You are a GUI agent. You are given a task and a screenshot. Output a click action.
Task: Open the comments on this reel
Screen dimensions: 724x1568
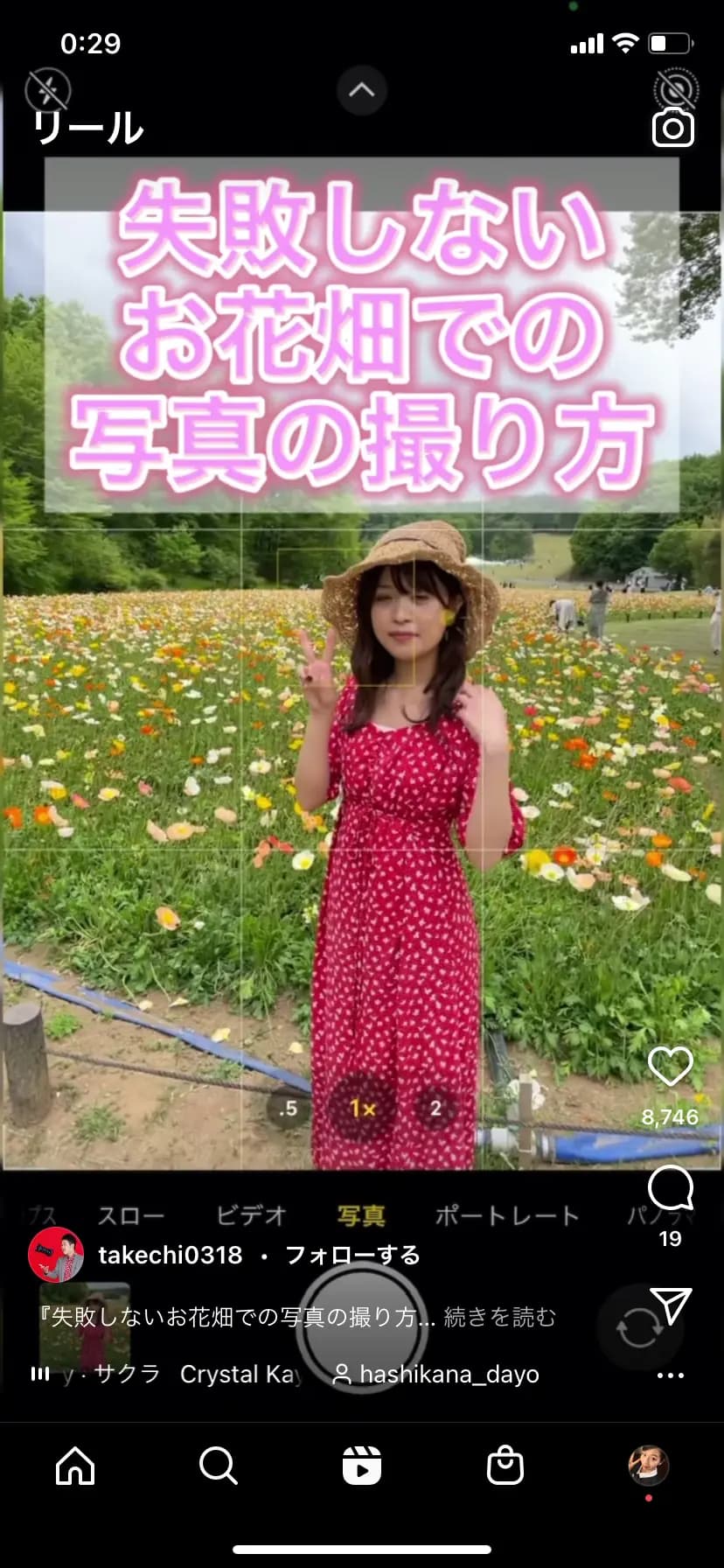[x=670, y=1188]
